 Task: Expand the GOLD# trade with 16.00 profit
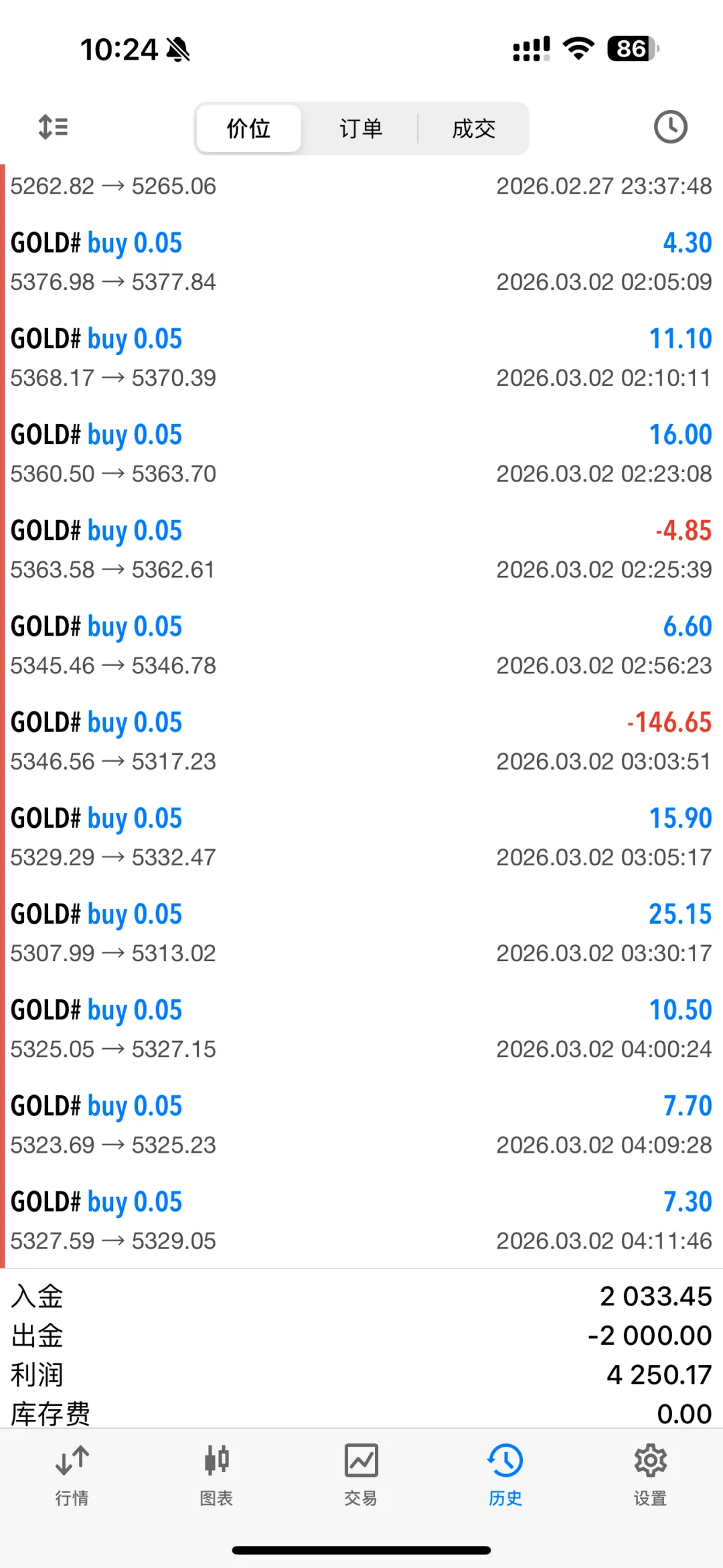[361, 453]
